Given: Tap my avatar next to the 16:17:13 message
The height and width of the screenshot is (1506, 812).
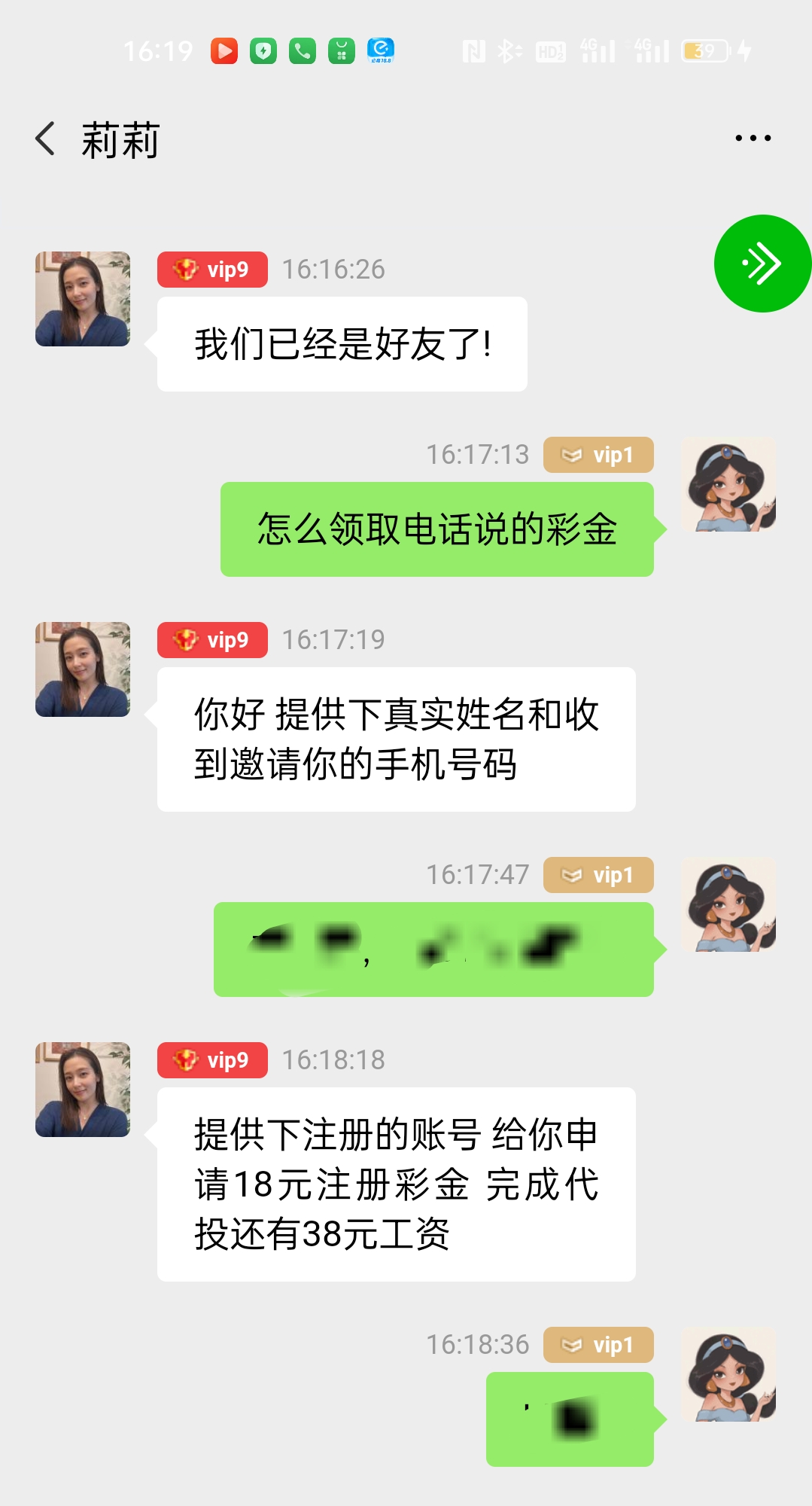Looking at the screenshot, I should pos(728,485).
